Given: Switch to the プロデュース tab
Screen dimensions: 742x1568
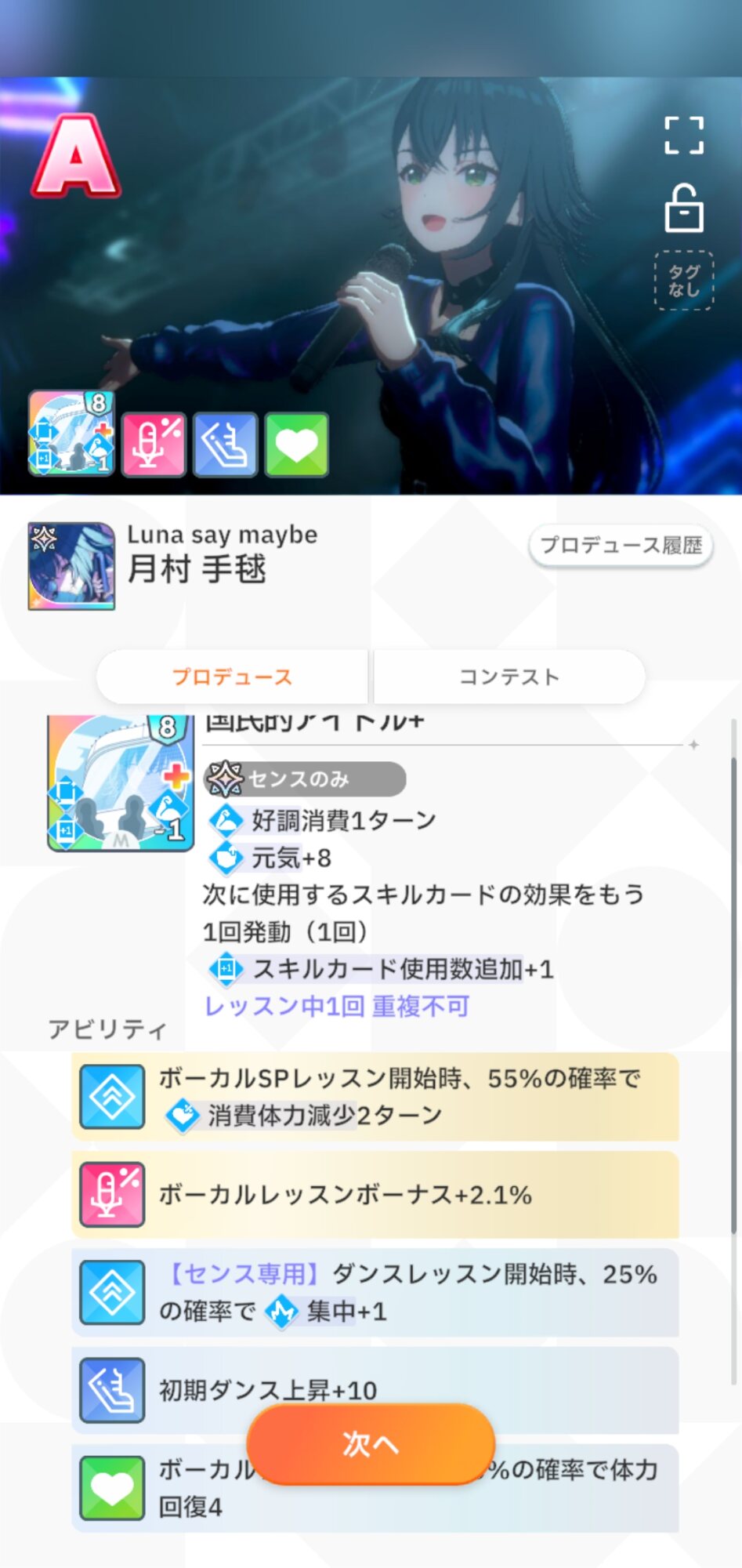Looking at the screenshot, I should click(x=233, y=677).
